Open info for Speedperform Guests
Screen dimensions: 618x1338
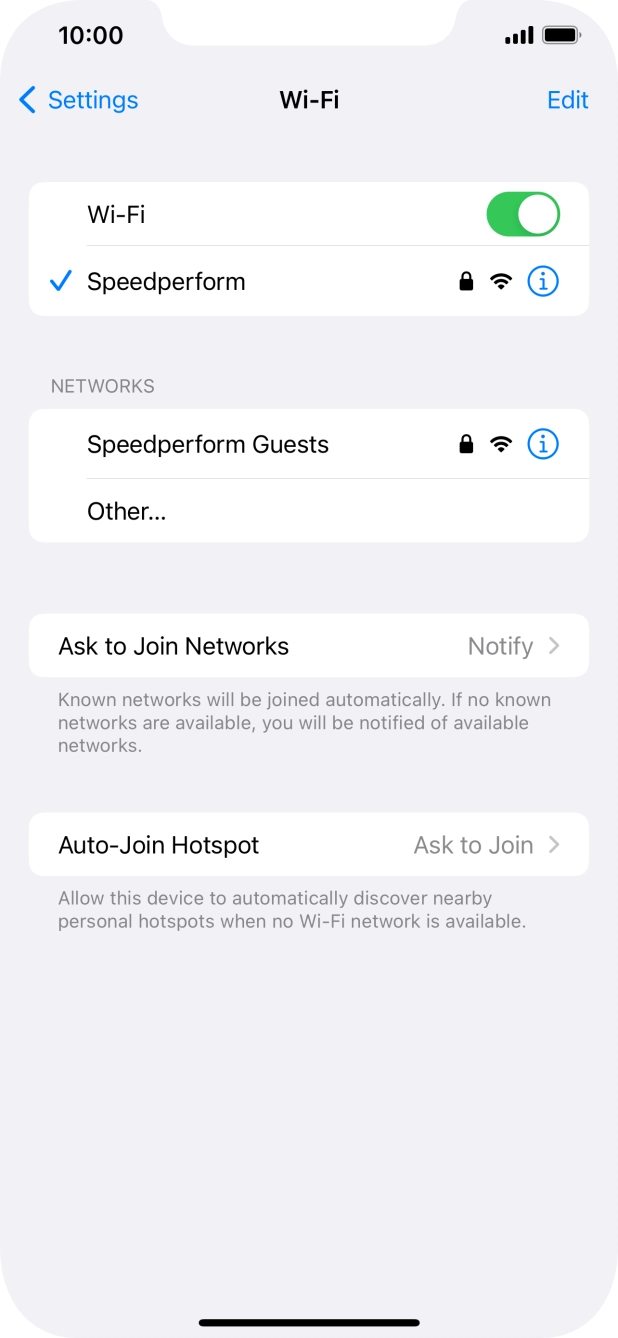pos(542,445)
